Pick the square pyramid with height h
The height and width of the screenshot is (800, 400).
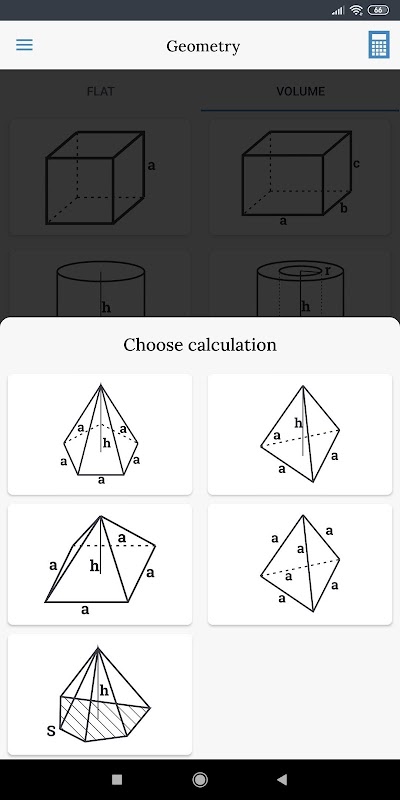pyautogui.click(x=100, y=564)
